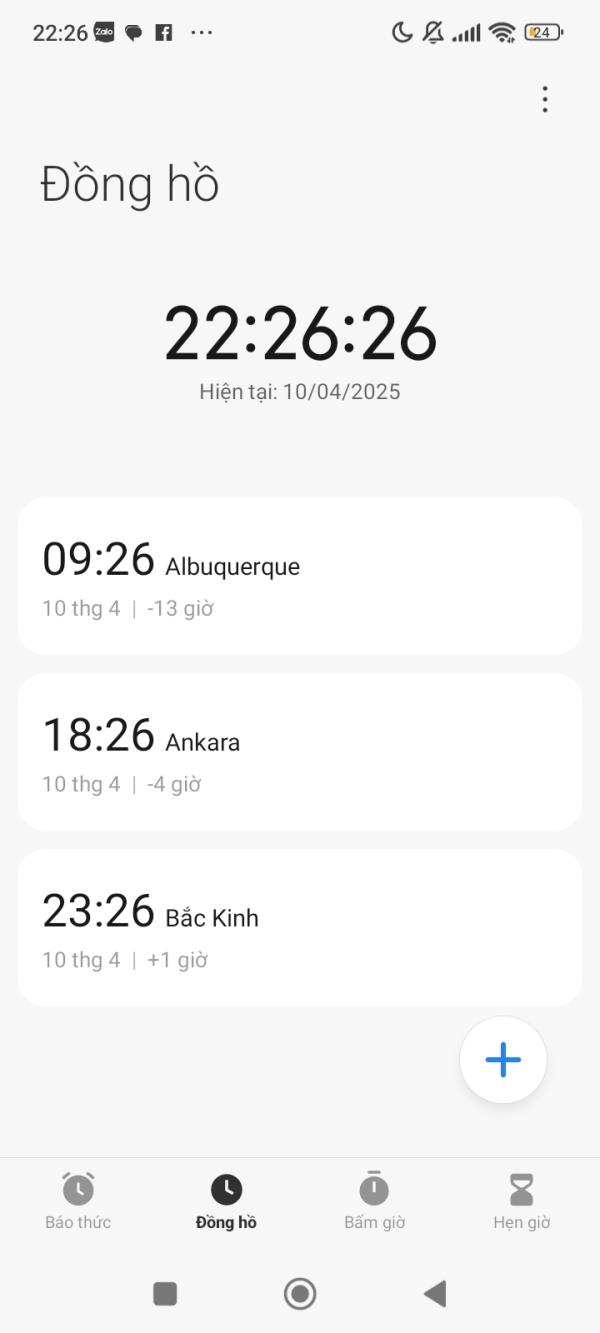The height and width of the screenshot is (1333, 600).
Task: Switch to the Hẹn giờ tab
Action: (x=522, y=1201)
